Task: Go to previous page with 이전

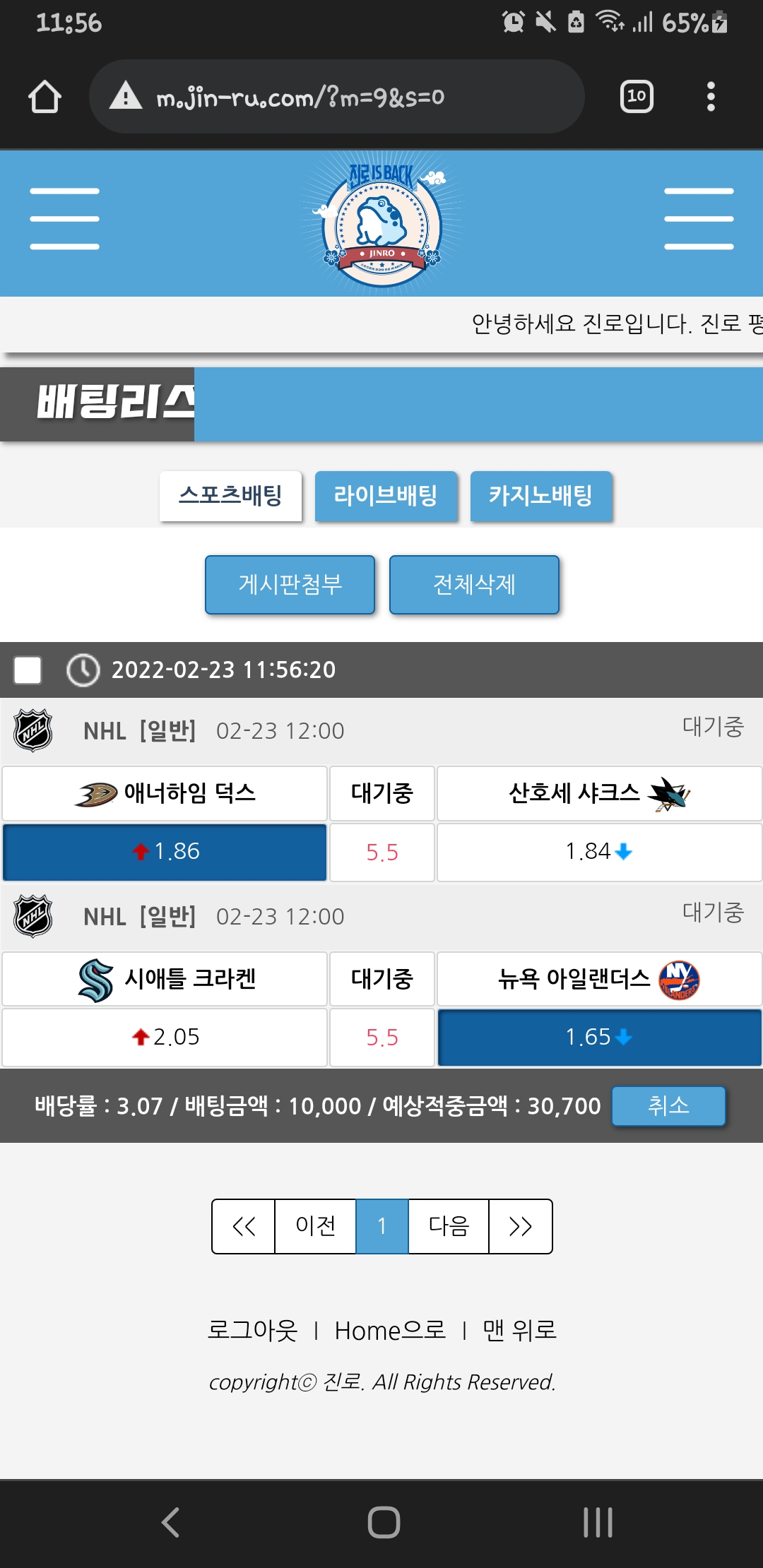Action: click(x=315, y=1226)
